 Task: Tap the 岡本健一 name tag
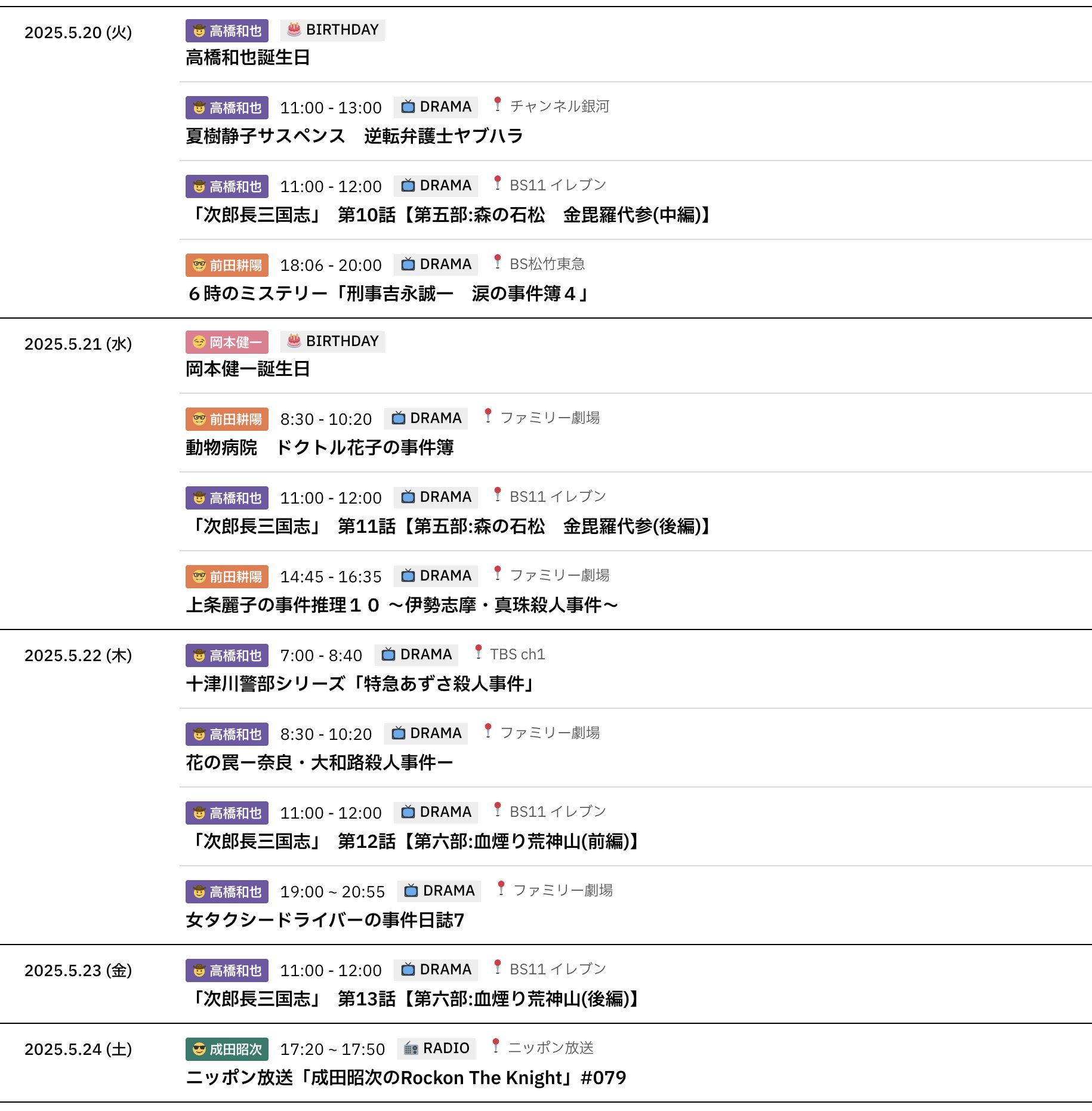coord(227,342)
